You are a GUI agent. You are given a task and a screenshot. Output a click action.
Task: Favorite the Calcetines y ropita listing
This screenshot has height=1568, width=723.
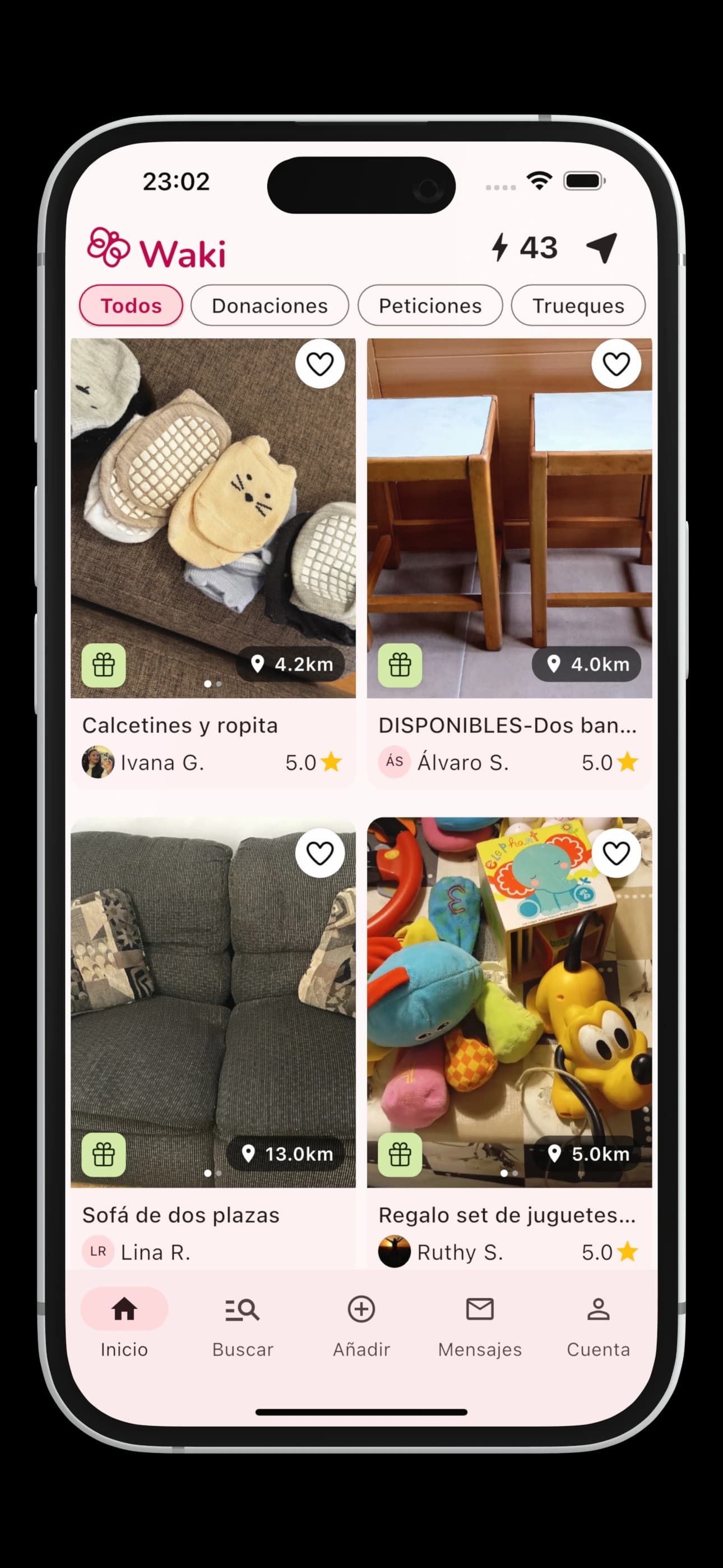pyautogui.click(x=319, y=364)
